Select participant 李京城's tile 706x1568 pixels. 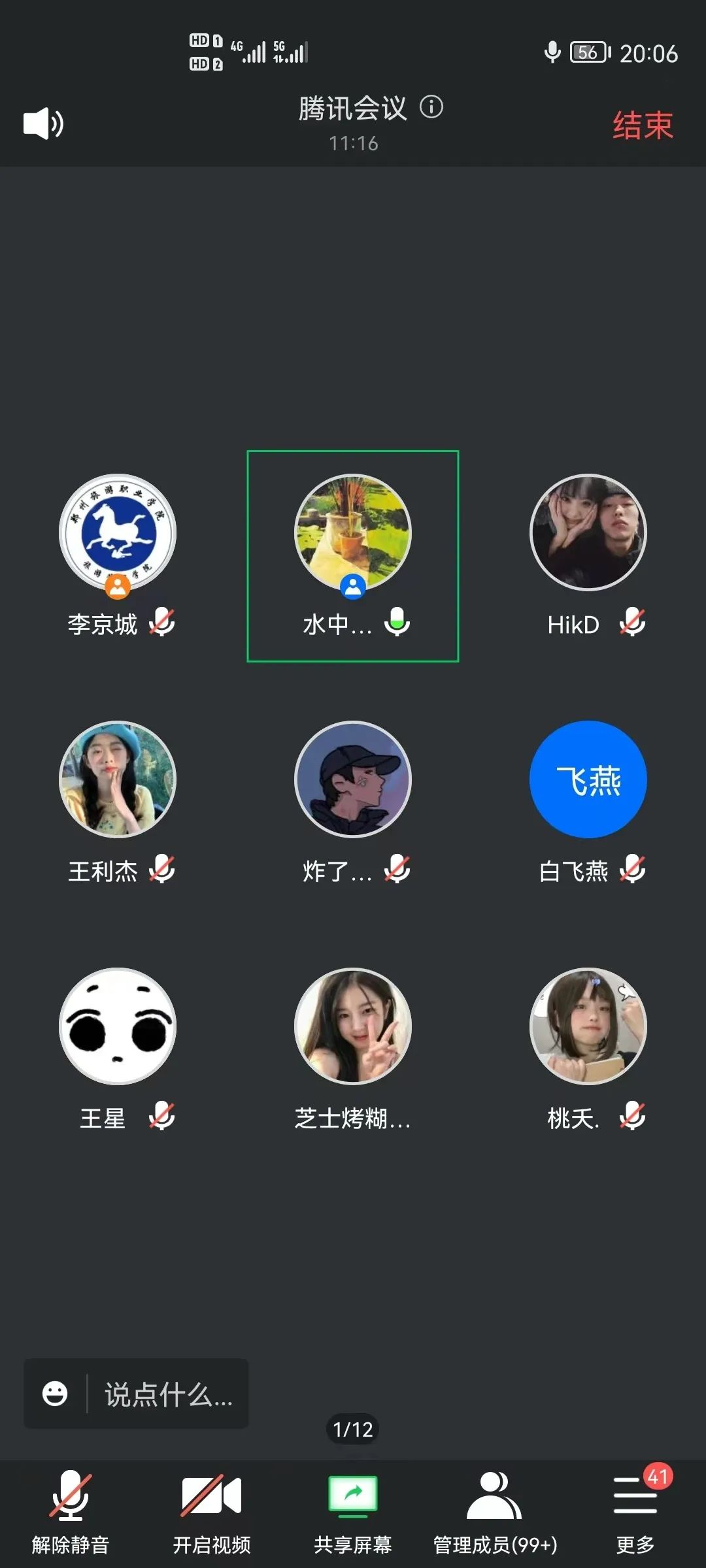(118, 532)
